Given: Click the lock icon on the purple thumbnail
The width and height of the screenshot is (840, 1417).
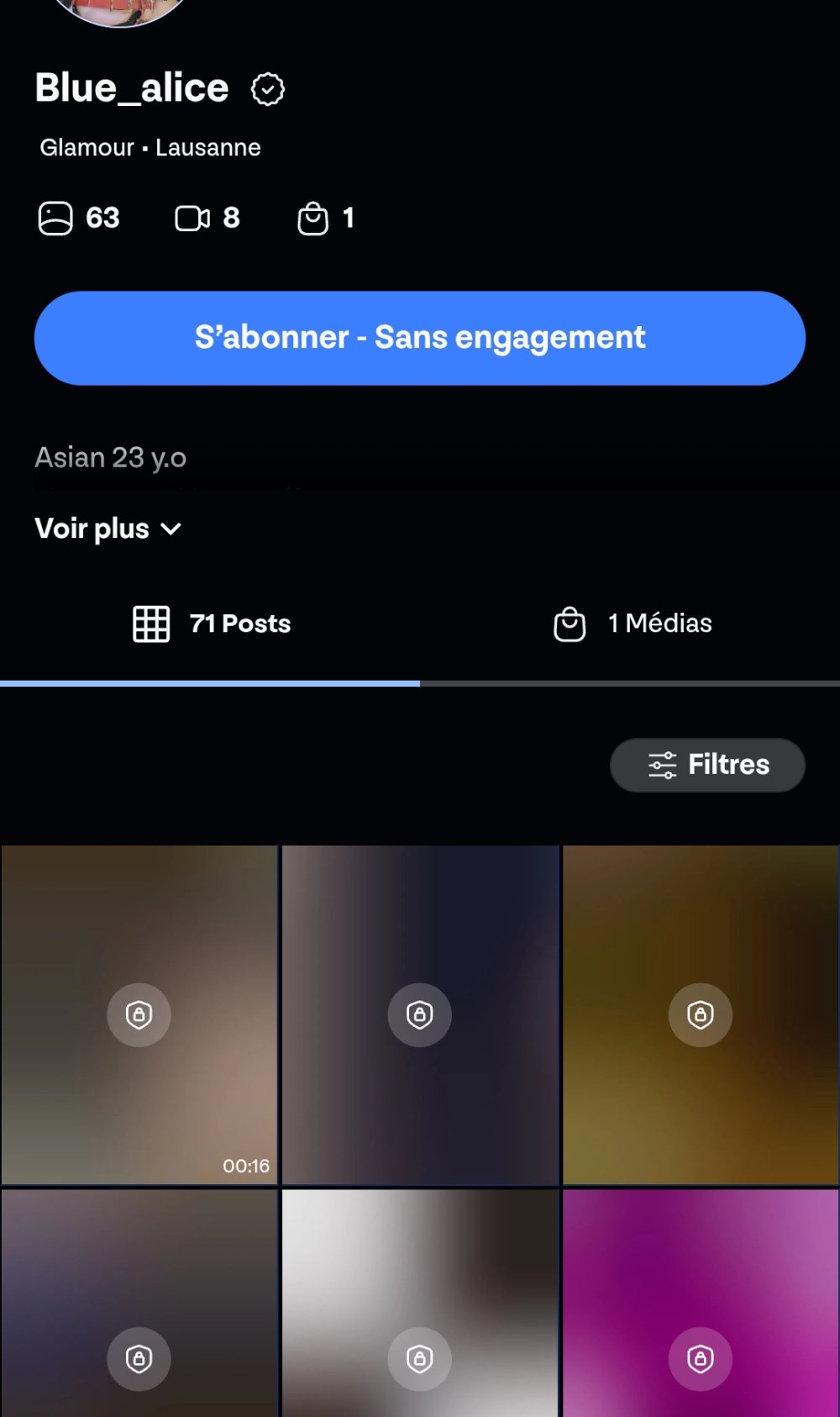Looking at the screenshot, I should pos(701,1359).
